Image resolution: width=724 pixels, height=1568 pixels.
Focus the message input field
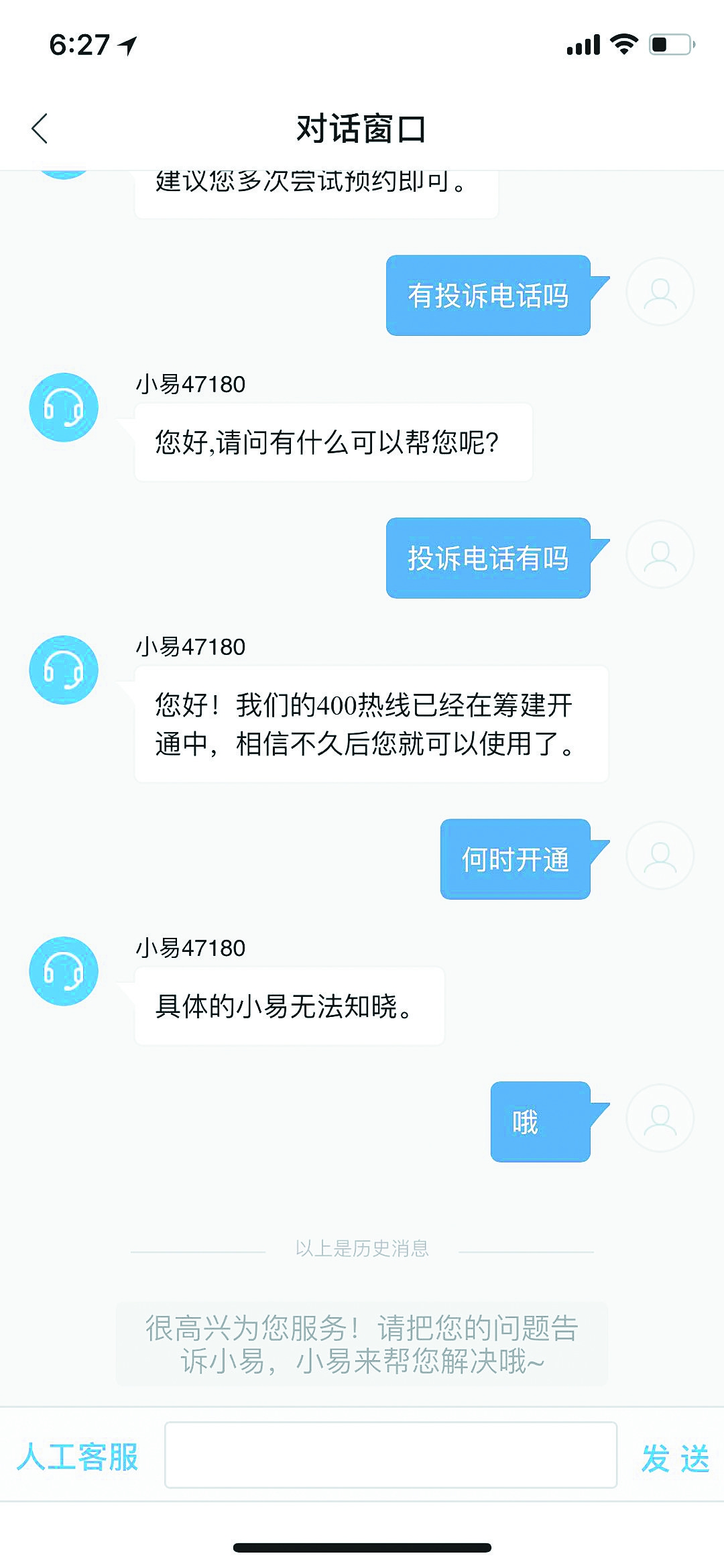pyautogui.click(x=390, y=1454)
